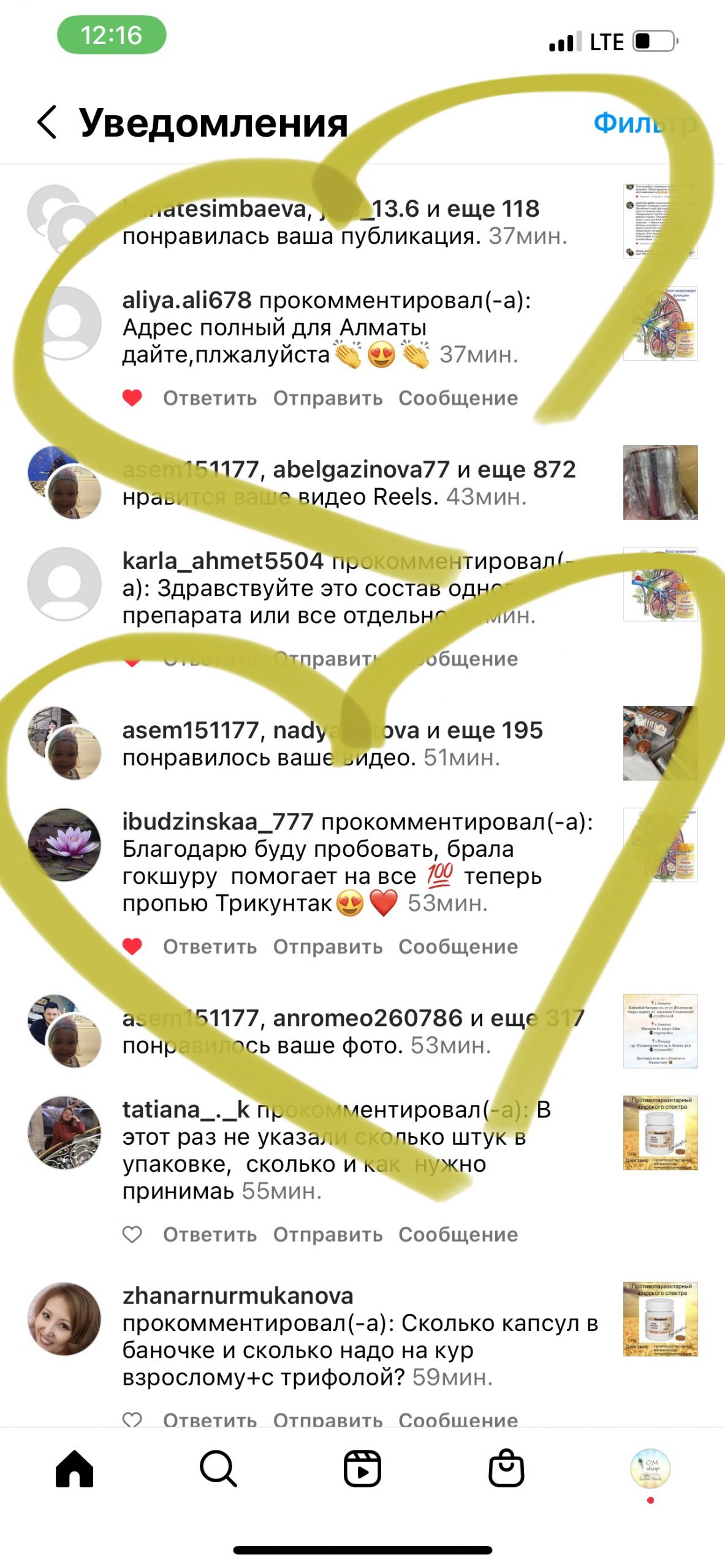
Task: Switch to the Search tab
Action: click(x=218, y=1468)
